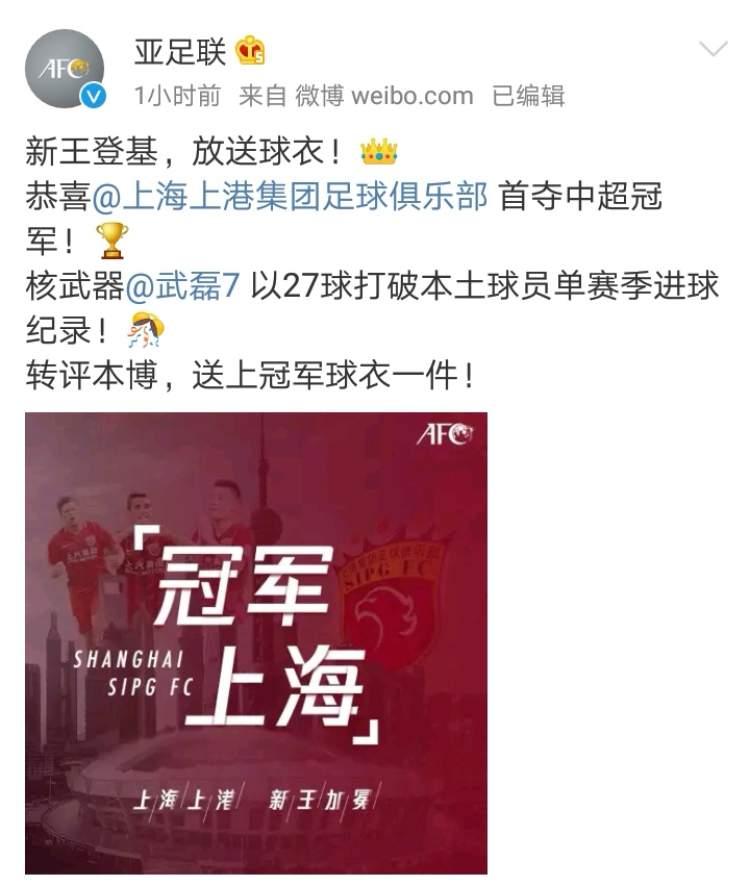View the 冠军上海 poster image

click(x=256, y=643)
